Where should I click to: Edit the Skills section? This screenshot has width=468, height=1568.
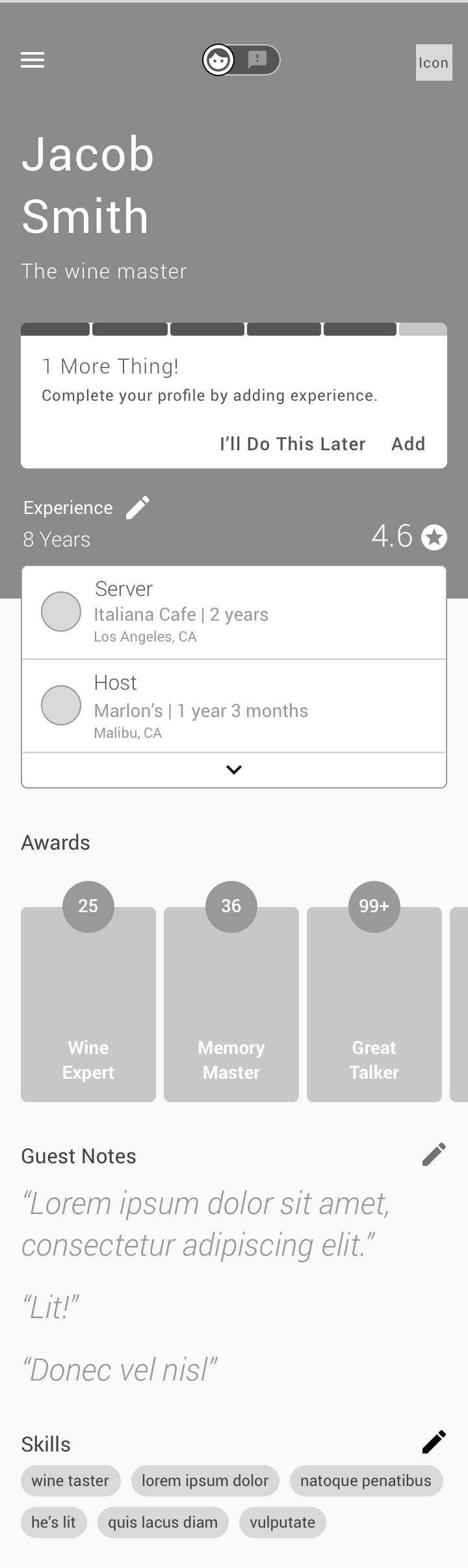434,1442
